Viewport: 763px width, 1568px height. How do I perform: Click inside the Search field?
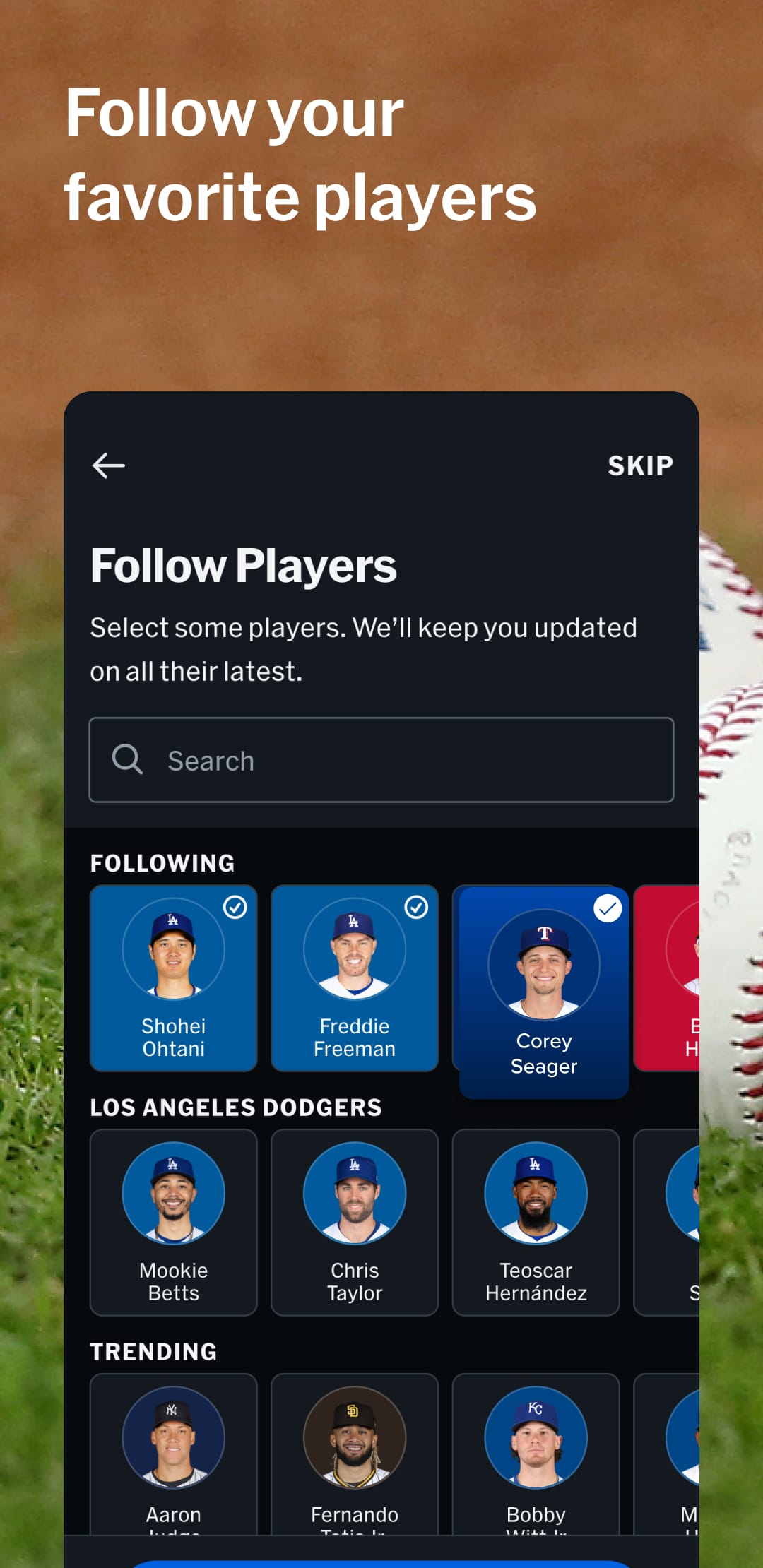coord(381,760)
